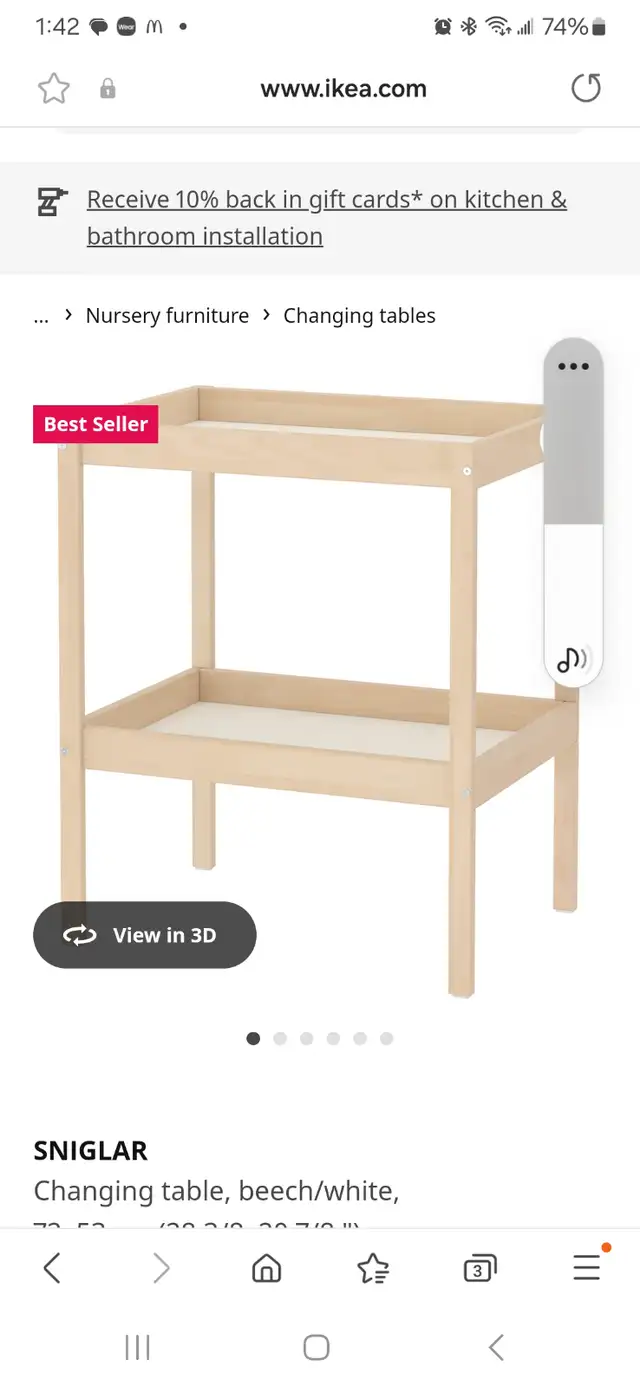This screenshot has width=640, height=1388.
Task: View the changing table in 3D
Action: tap(145, 935)
